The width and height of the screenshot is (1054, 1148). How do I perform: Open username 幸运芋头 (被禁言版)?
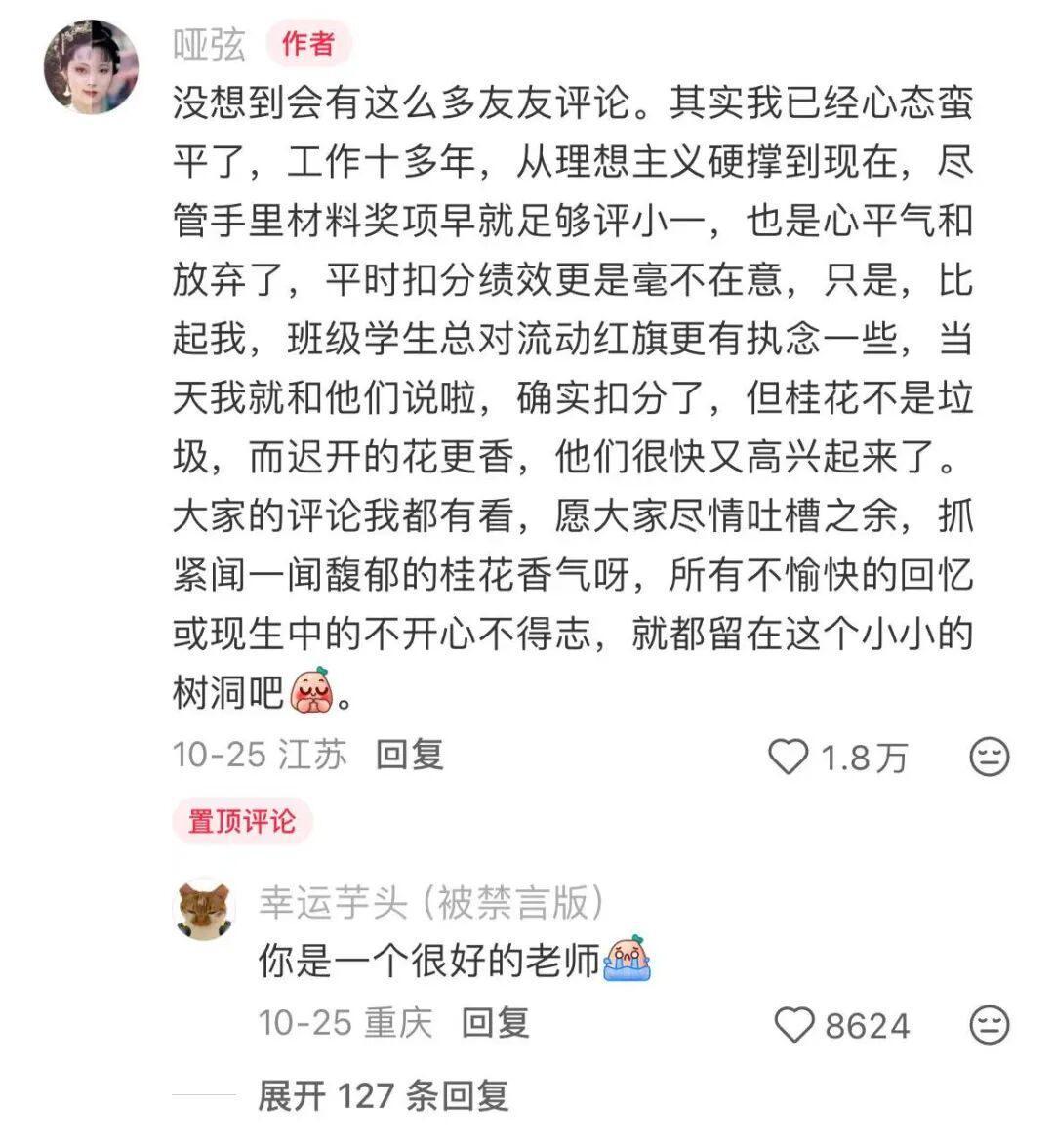pos(430,903)
